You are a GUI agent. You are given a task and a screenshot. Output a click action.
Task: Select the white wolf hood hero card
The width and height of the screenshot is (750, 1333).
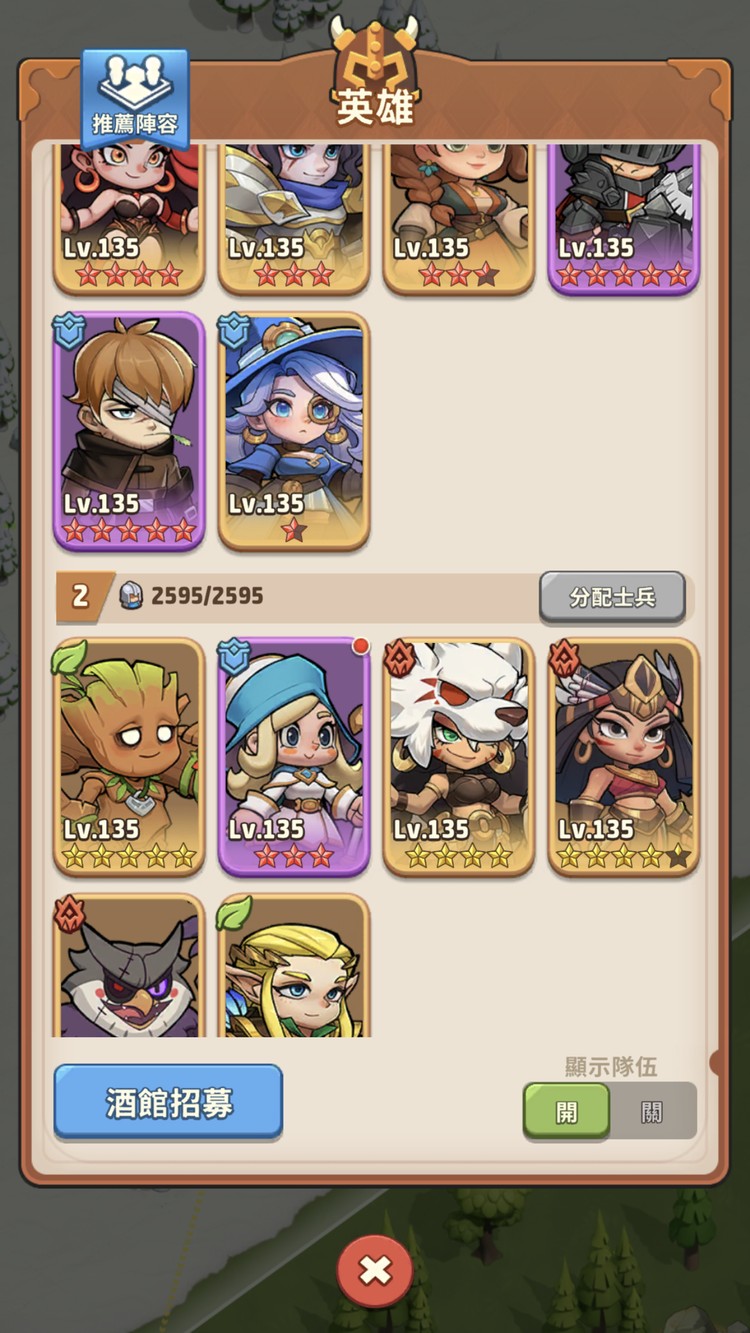tap(459, 756)
